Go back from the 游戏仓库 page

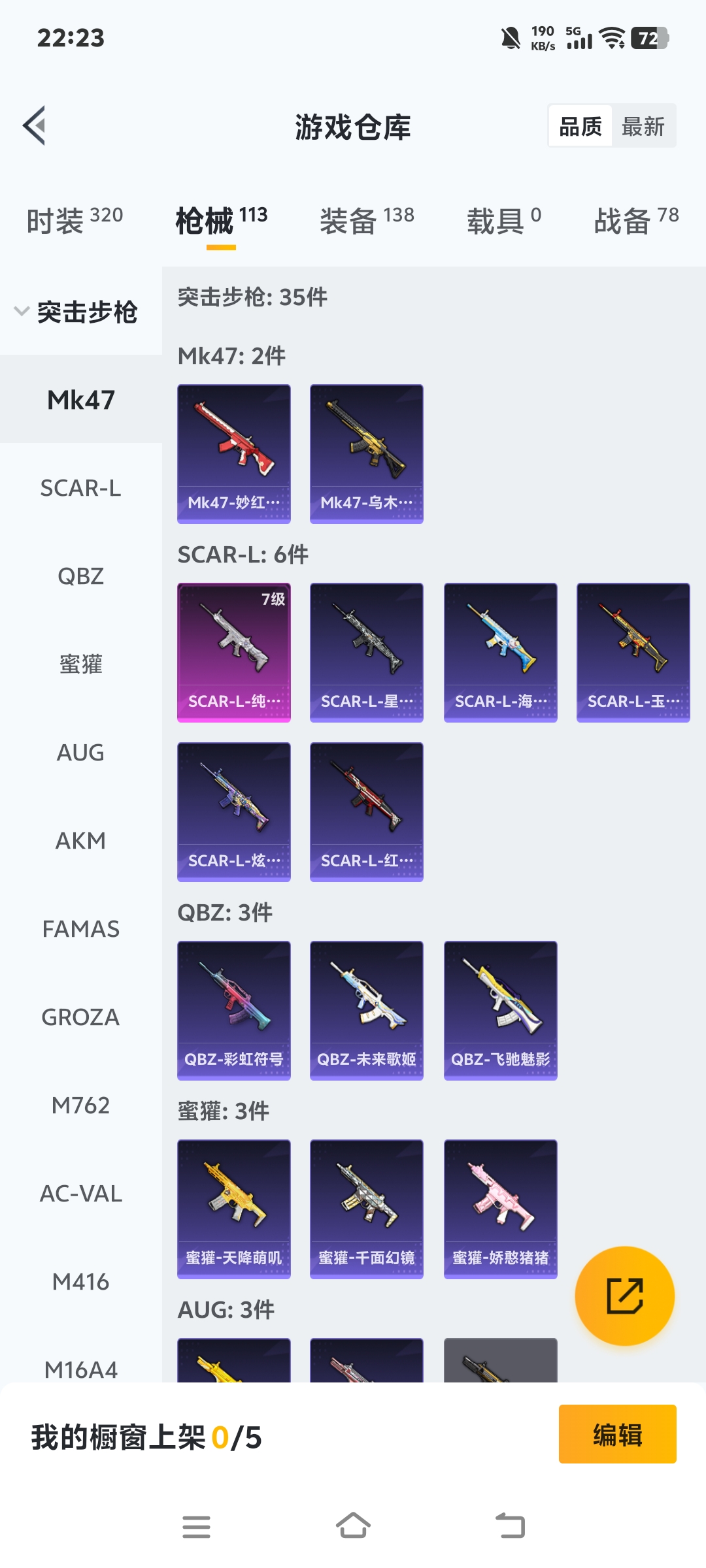click(35, 125)
